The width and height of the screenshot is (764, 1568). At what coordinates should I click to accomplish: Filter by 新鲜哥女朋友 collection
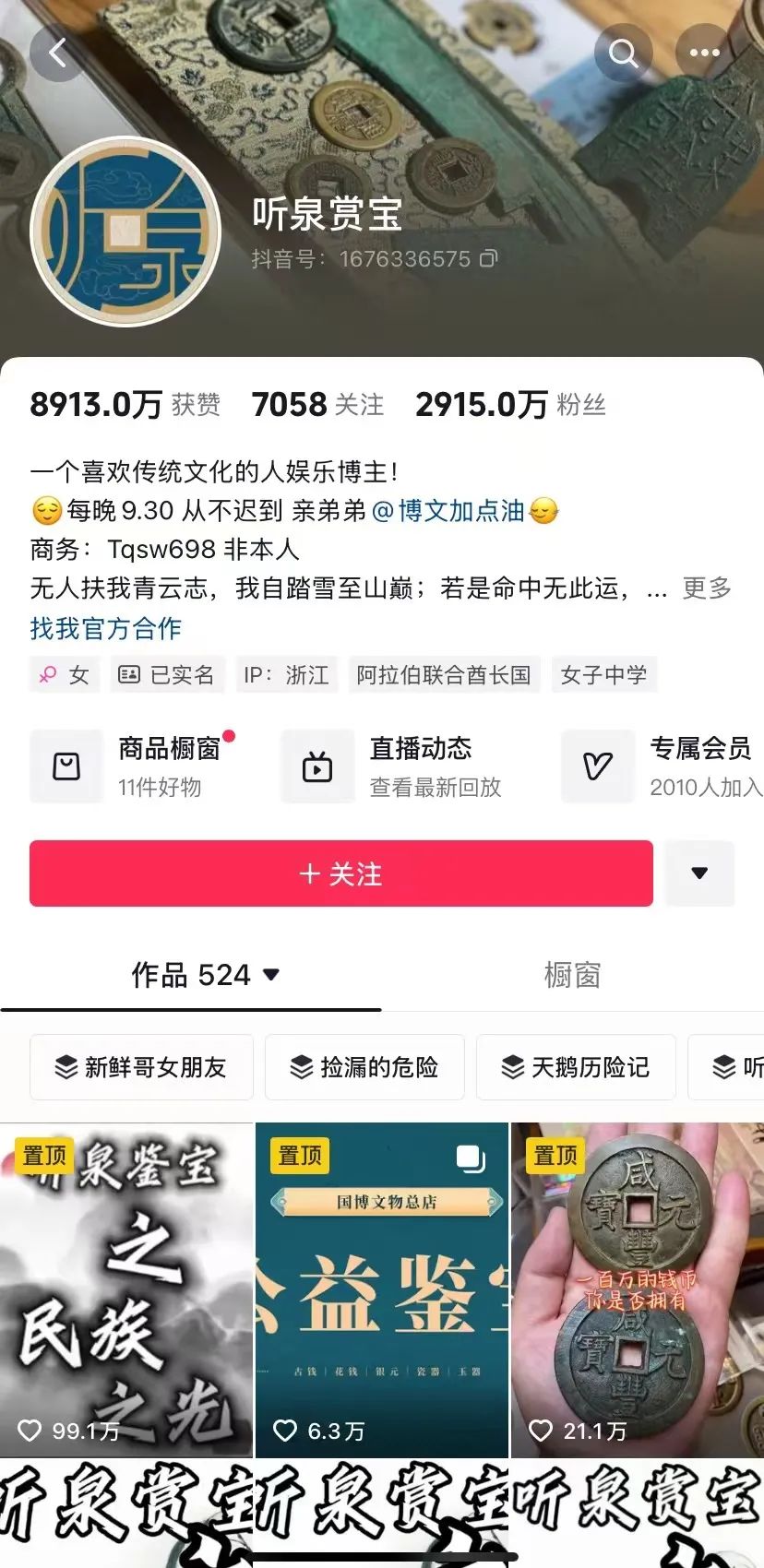pyautogui.click(x=141, y=1067)
